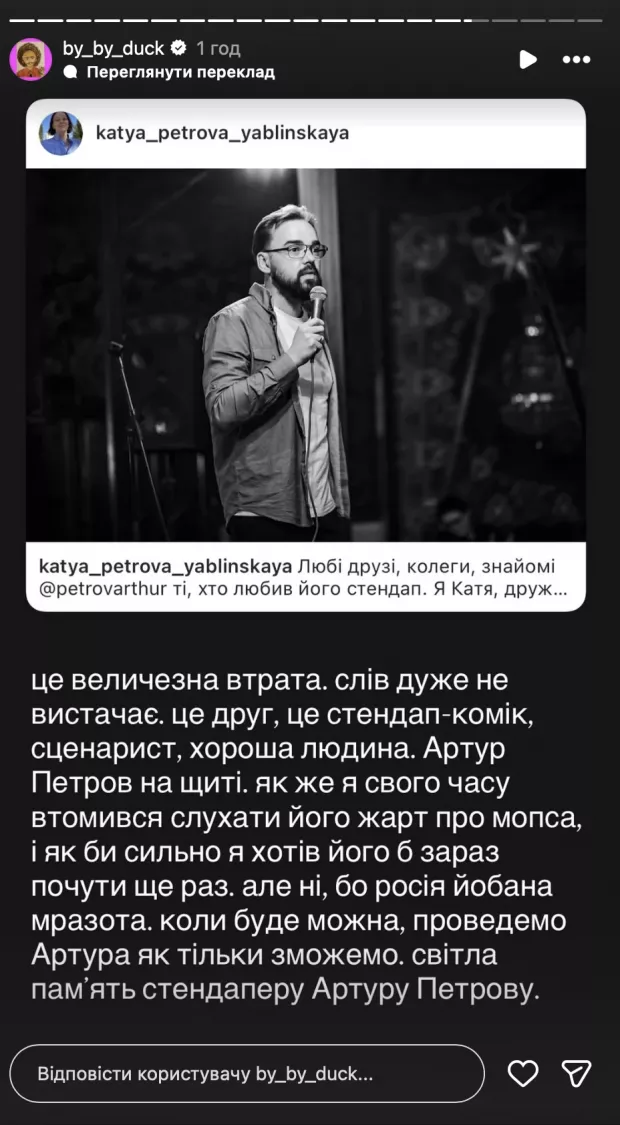Resume story playback with play icon
620x1125 pixels.
click(528, 60)
